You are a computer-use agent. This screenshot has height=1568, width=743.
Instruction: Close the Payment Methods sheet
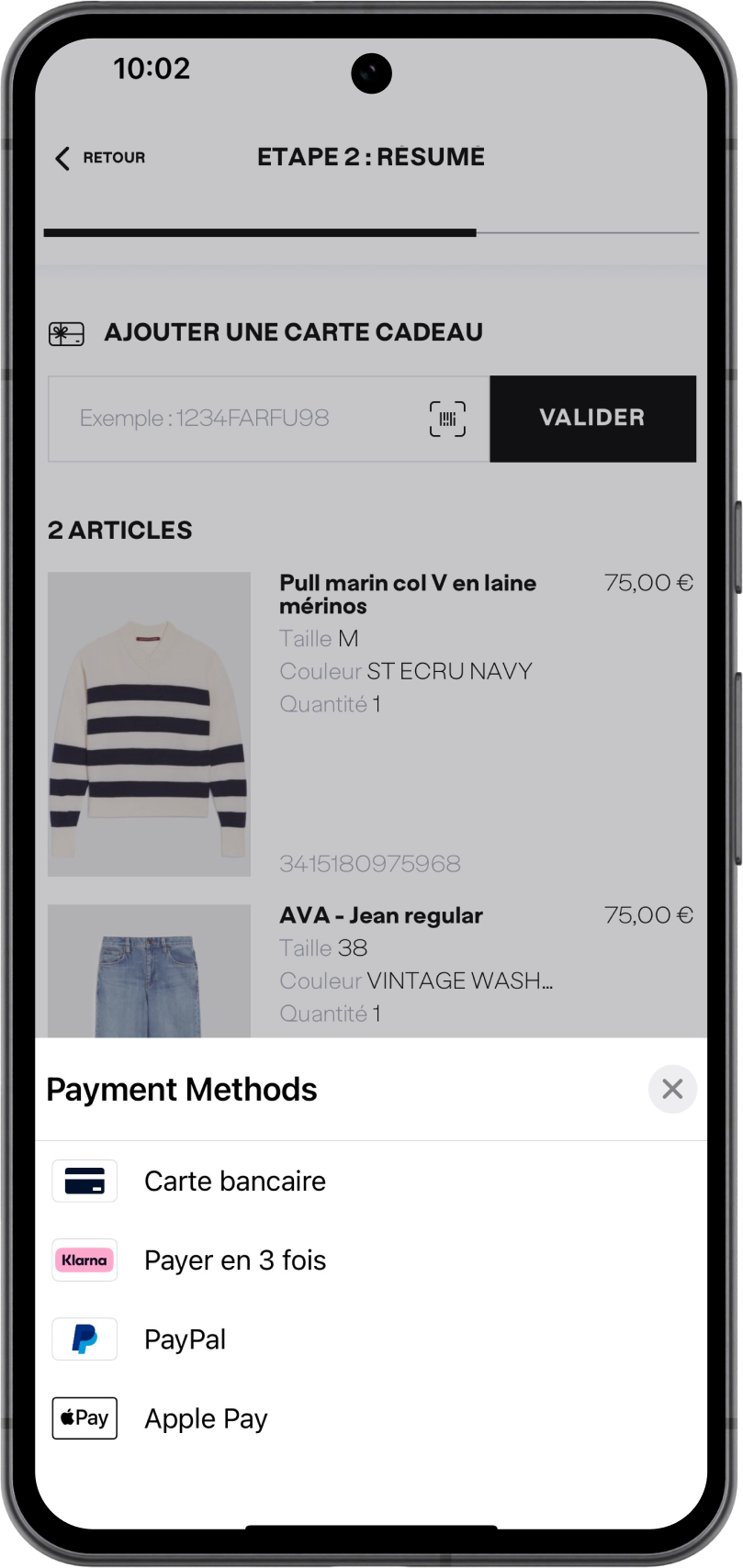point(671,1089)
